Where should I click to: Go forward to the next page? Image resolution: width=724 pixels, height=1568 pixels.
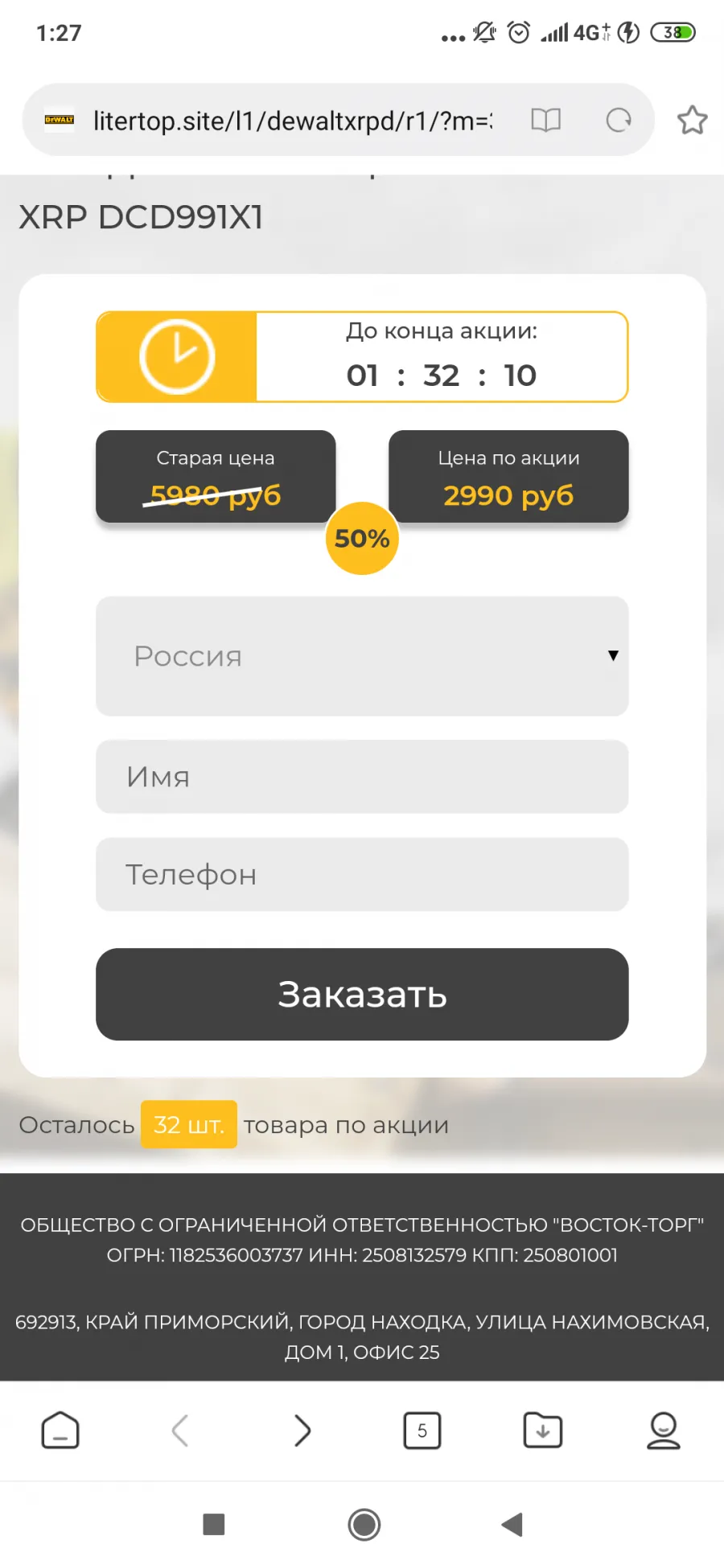pyautogui.click(x=302, y=1430)
